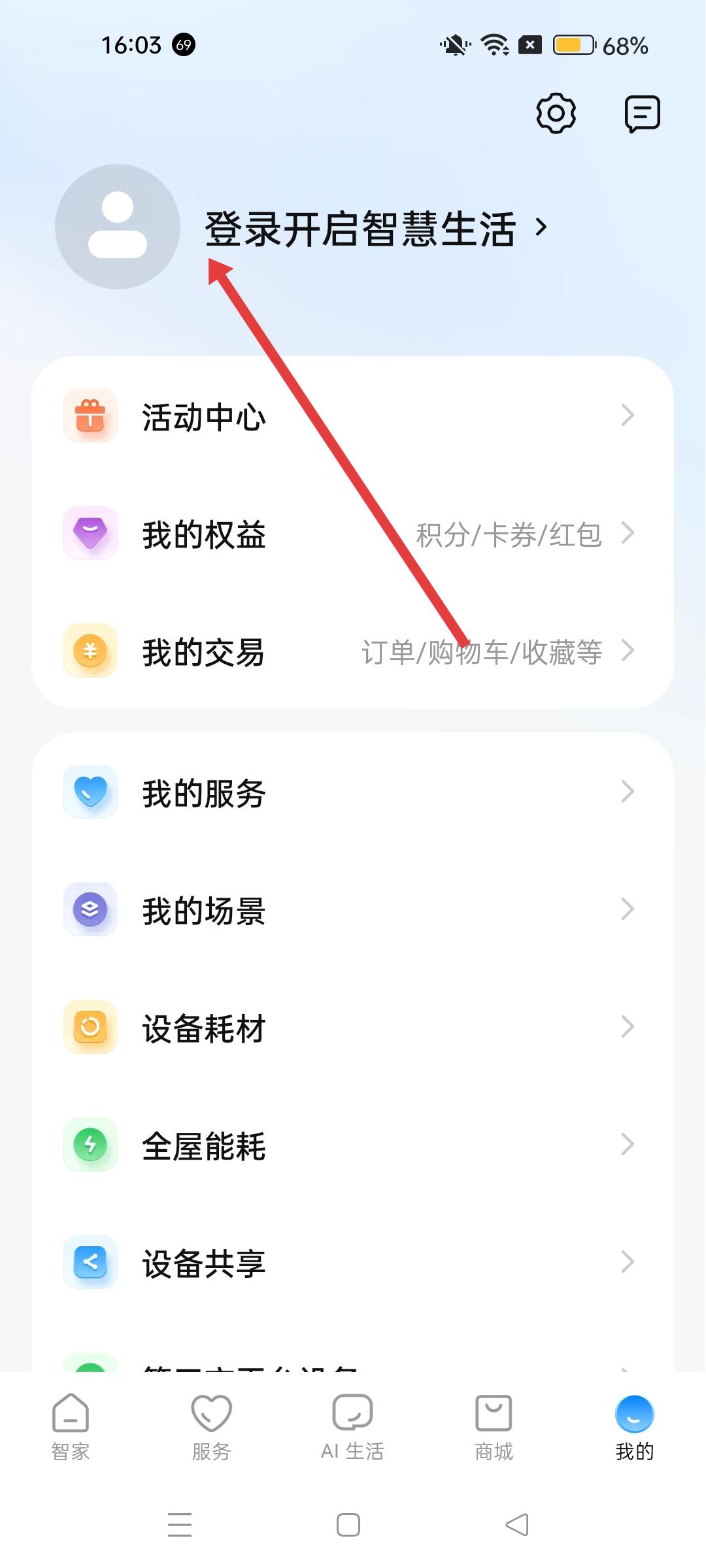
Task: Open 设备共享
Action: (352, 1263)
